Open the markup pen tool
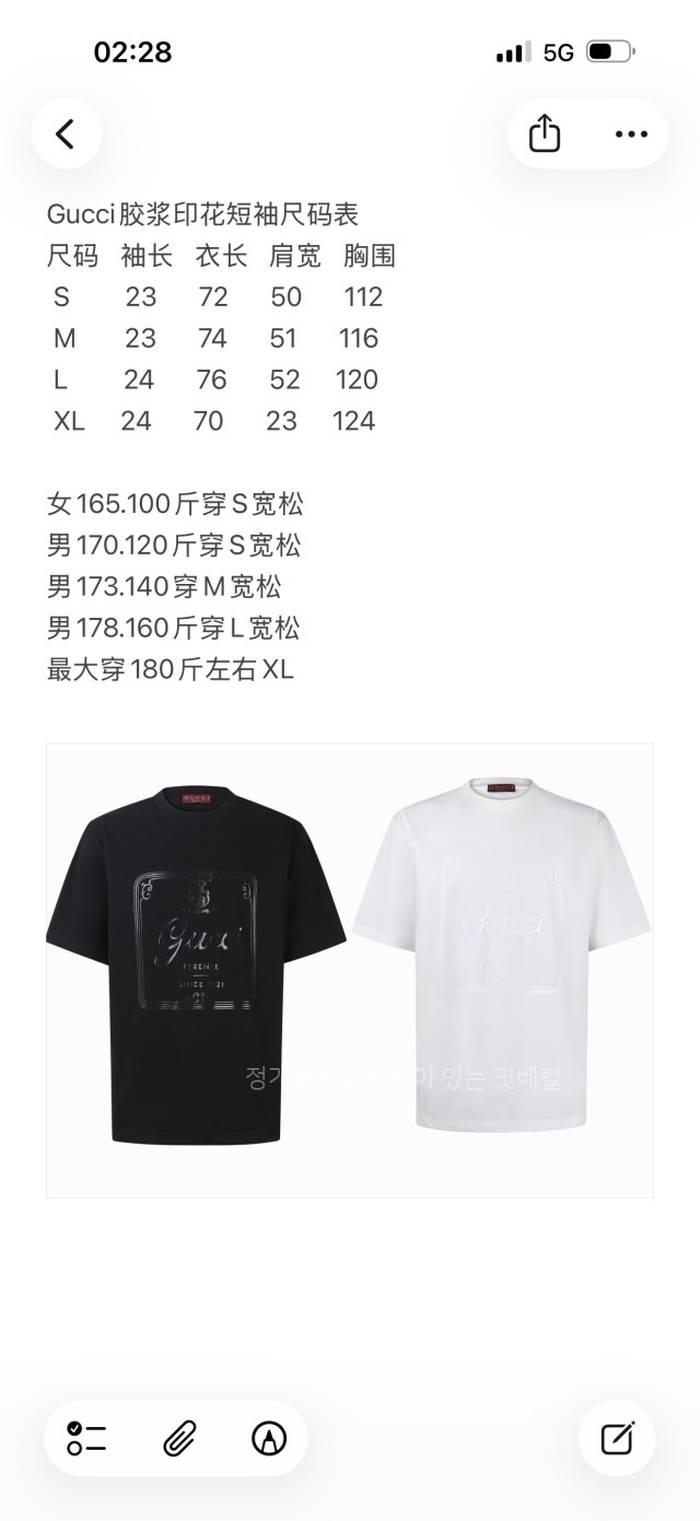Screen dimensions: 700x1521 click(269, 1438)
